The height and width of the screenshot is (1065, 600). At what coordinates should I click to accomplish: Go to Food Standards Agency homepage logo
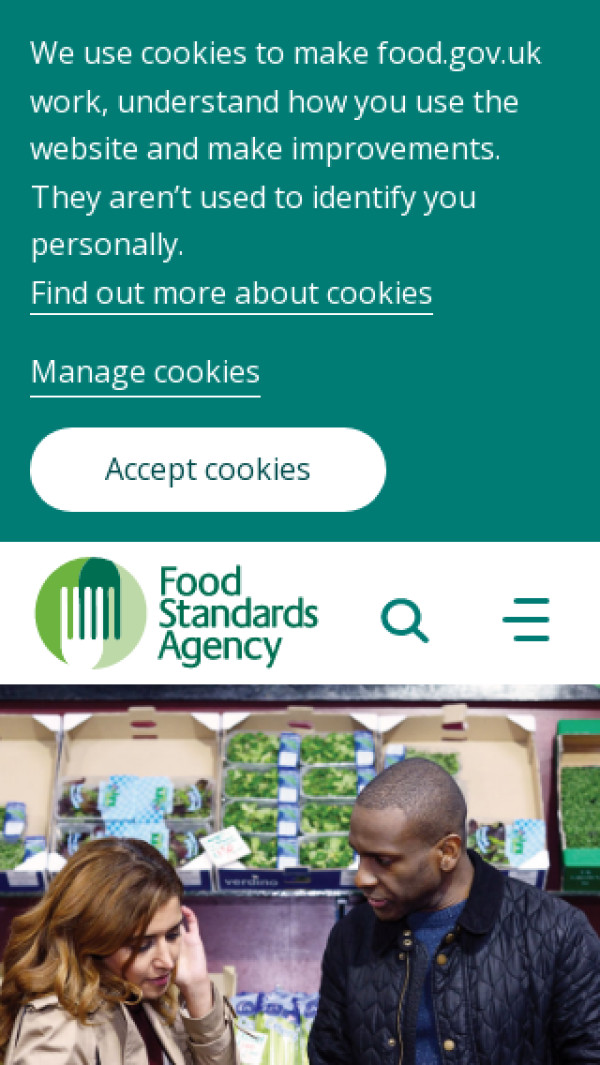pos(177,614)
